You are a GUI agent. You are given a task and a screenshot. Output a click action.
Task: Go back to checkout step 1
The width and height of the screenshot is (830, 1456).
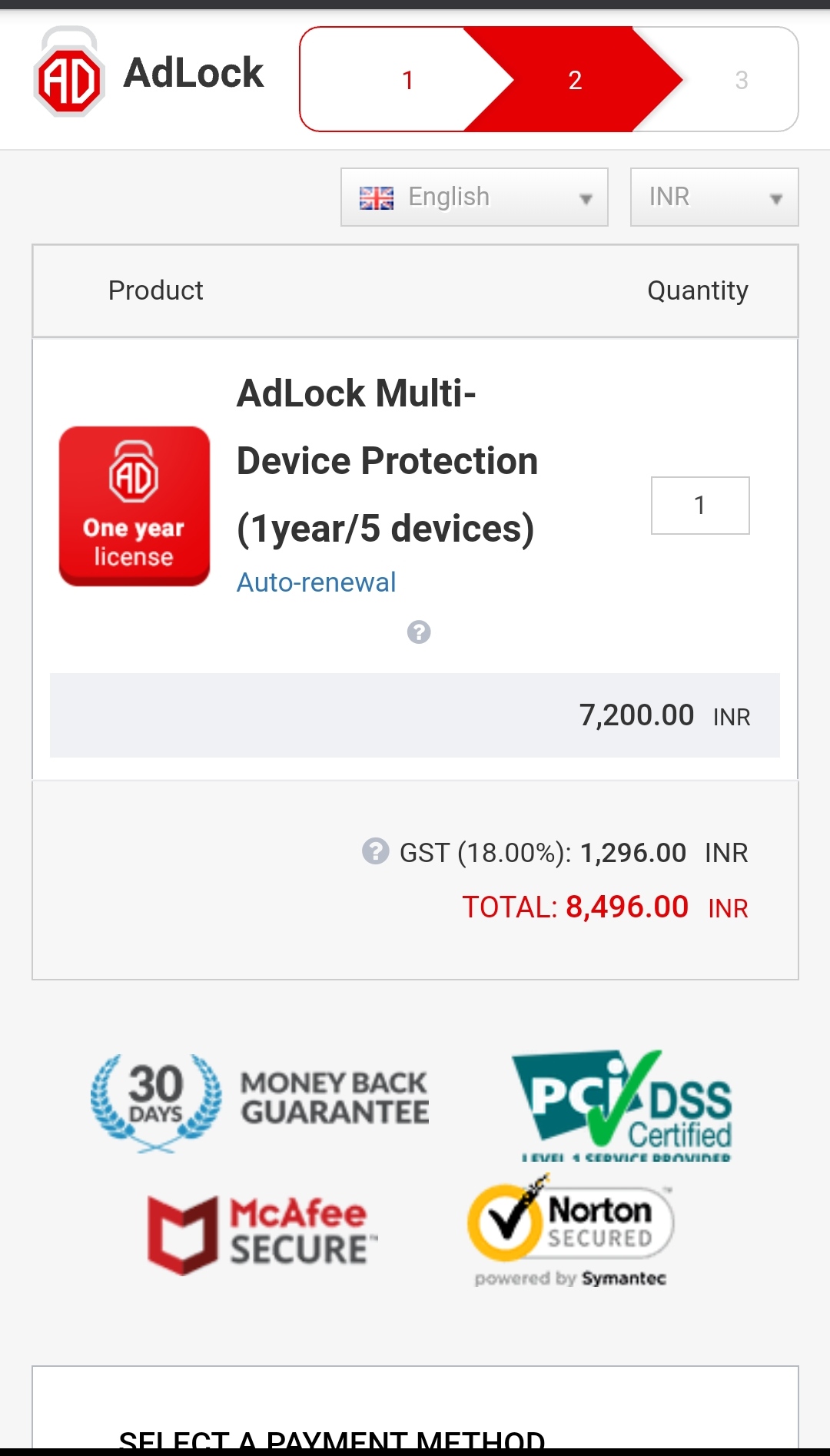[x=407, y=80]
